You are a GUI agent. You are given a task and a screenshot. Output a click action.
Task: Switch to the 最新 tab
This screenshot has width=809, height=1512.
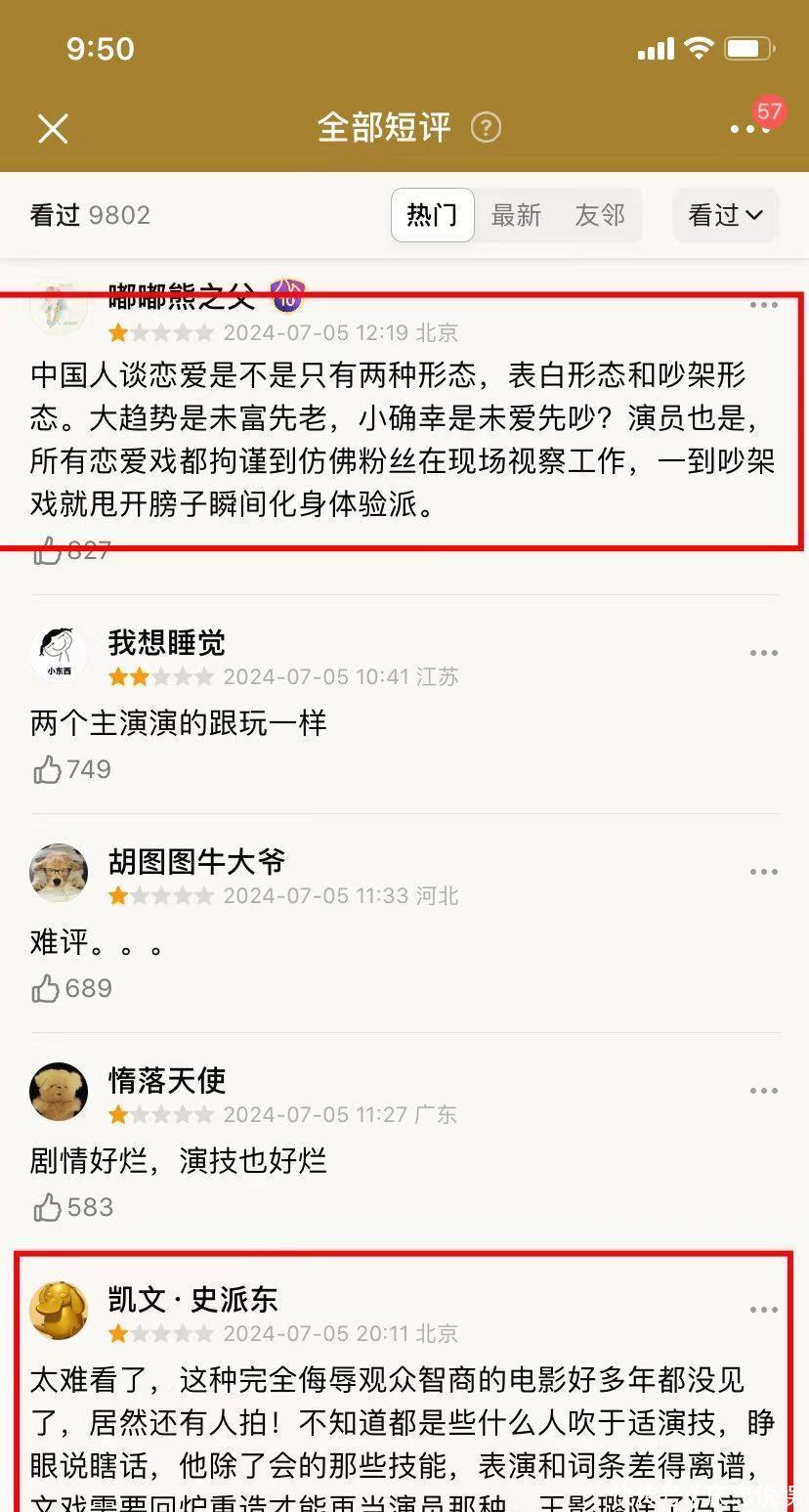point(516,215)
